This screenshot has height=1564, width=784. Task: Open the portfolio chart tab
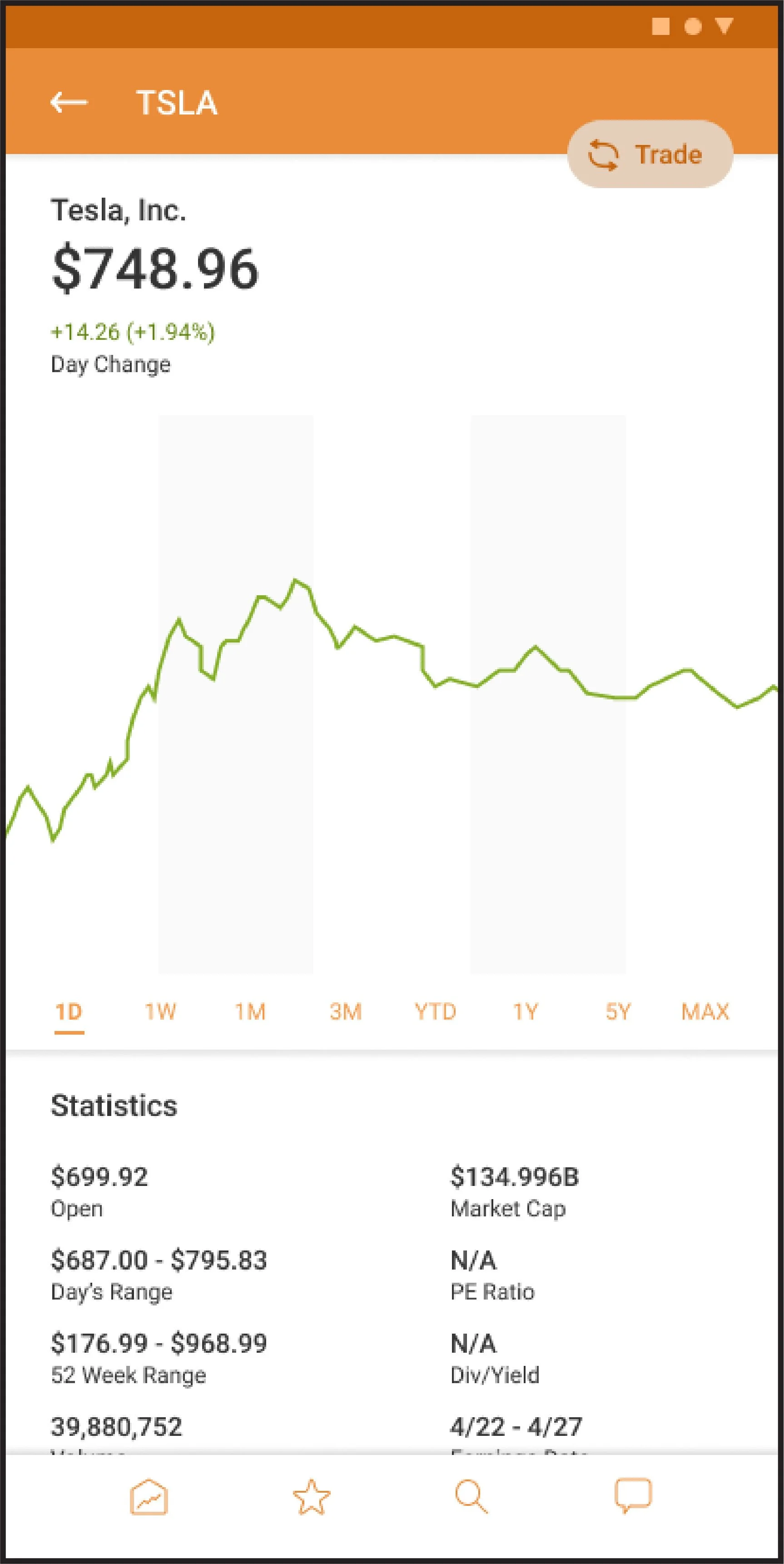pyautogui.click(x=149, y=1497)
